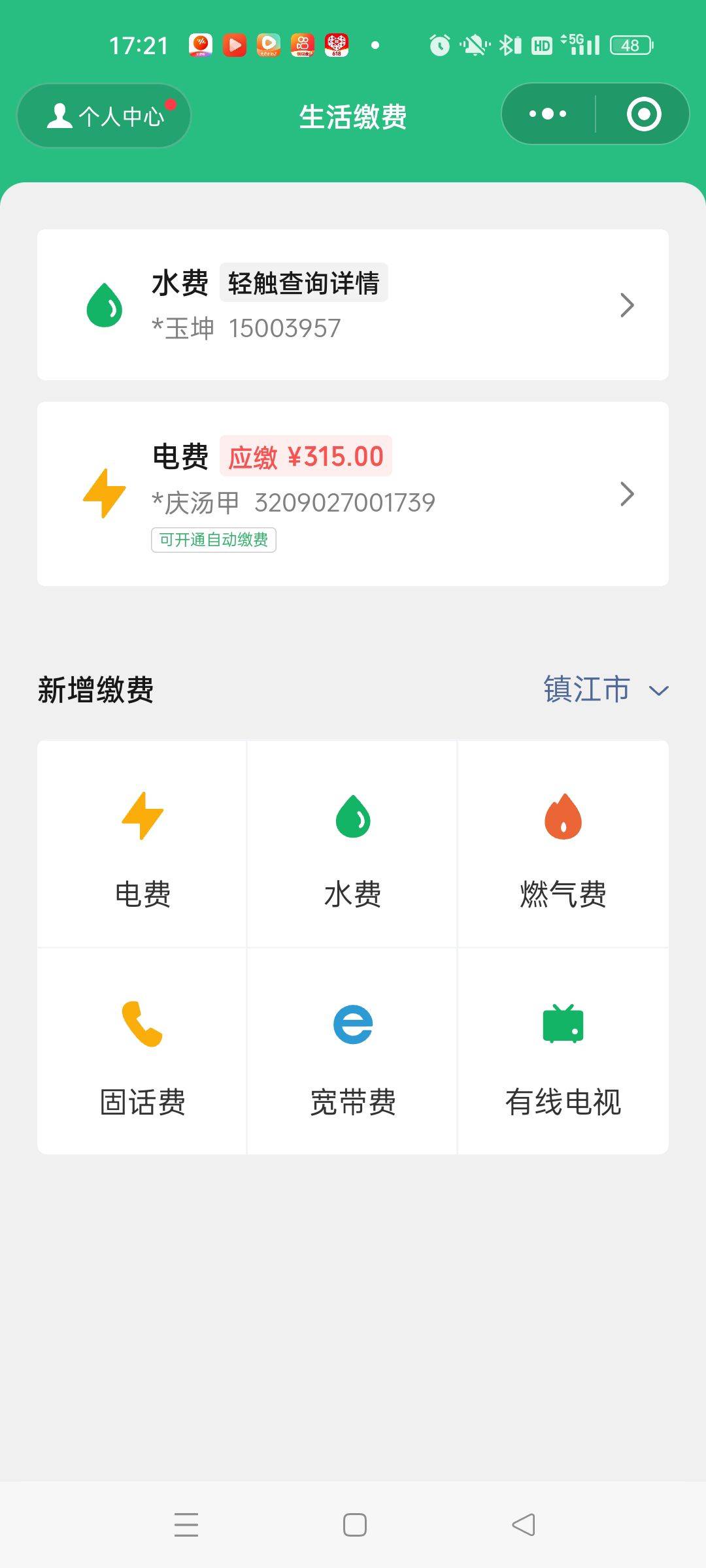Open the 水费 bill card for *玉坤
Image resolution: width=706 pixels, height=1568 pixels.
[x=353, y=304]
